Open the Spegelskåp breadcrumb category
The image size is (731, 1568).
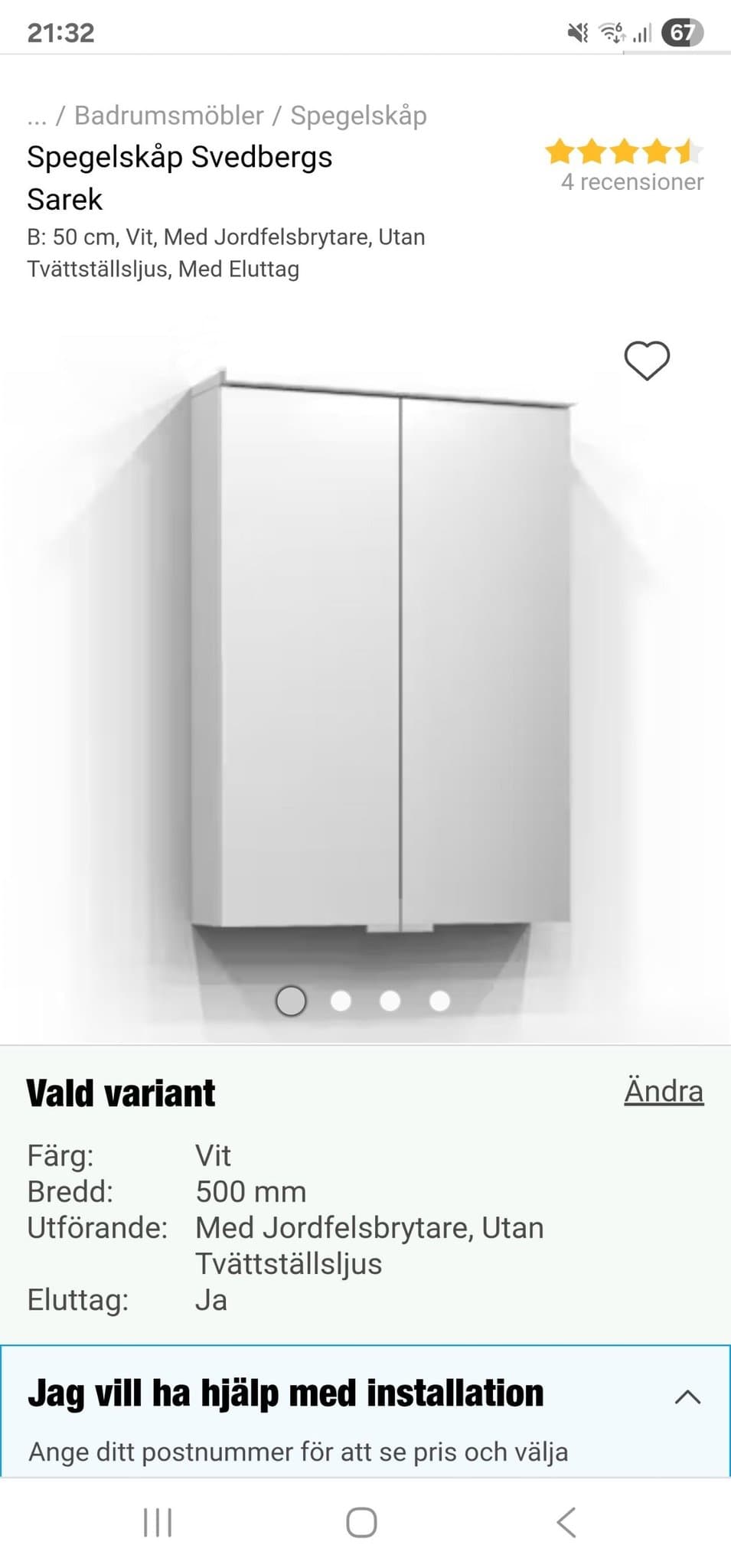coord(358,116)
